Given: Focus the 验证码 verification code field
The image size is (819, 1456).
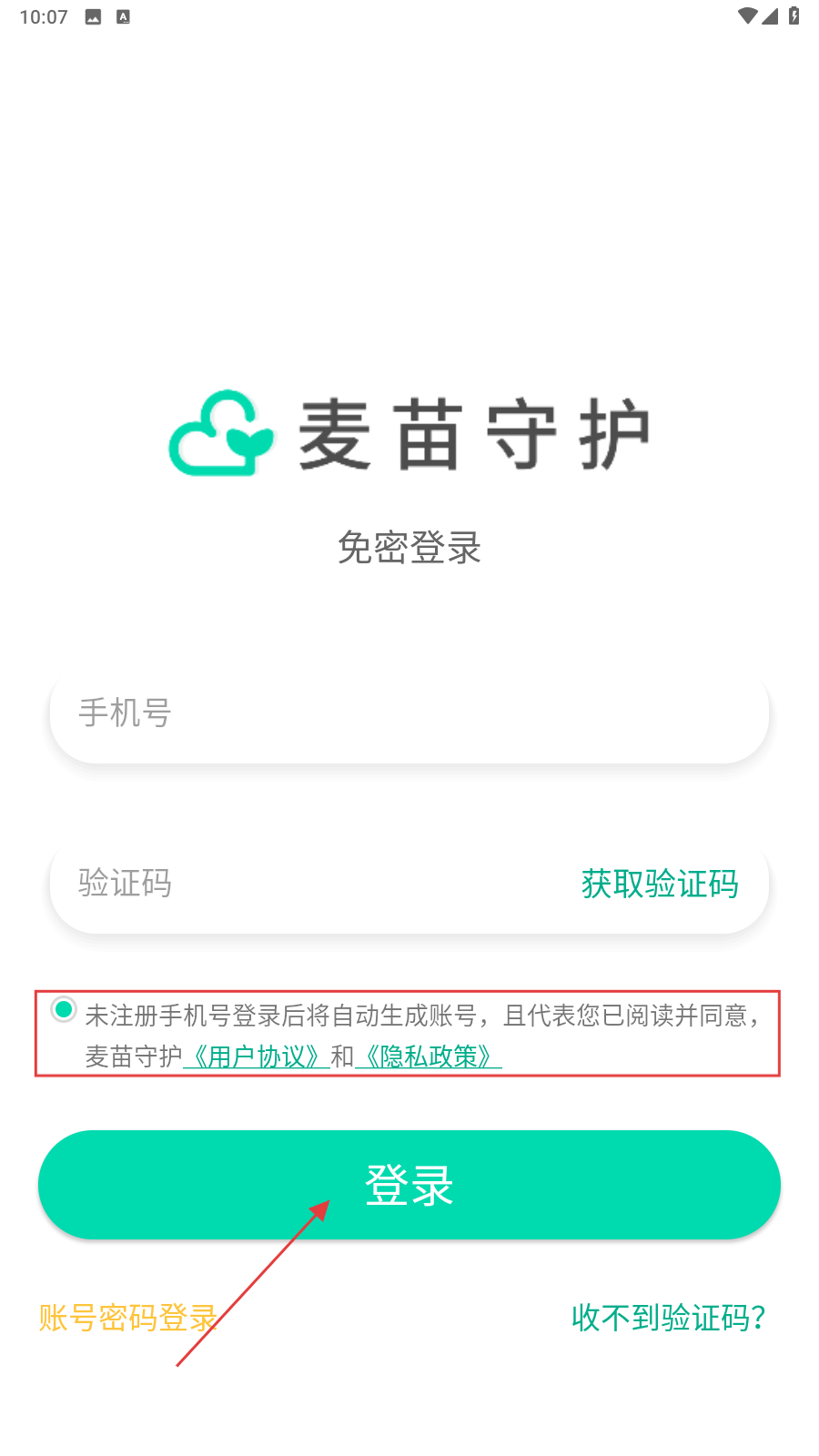Looking at the screenshot, I should click(300, 884).
